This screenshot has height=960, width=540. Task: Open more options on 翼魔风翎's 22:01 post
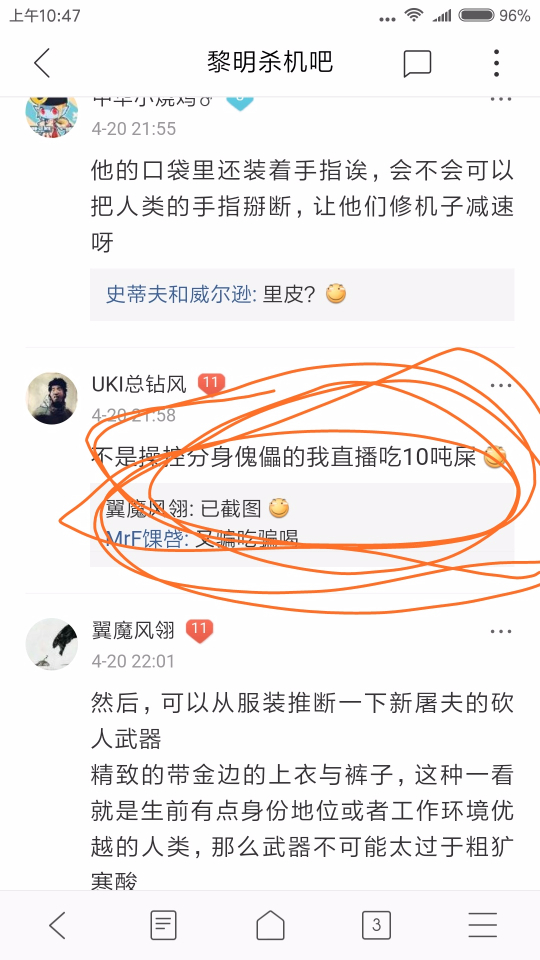[500, 631]
